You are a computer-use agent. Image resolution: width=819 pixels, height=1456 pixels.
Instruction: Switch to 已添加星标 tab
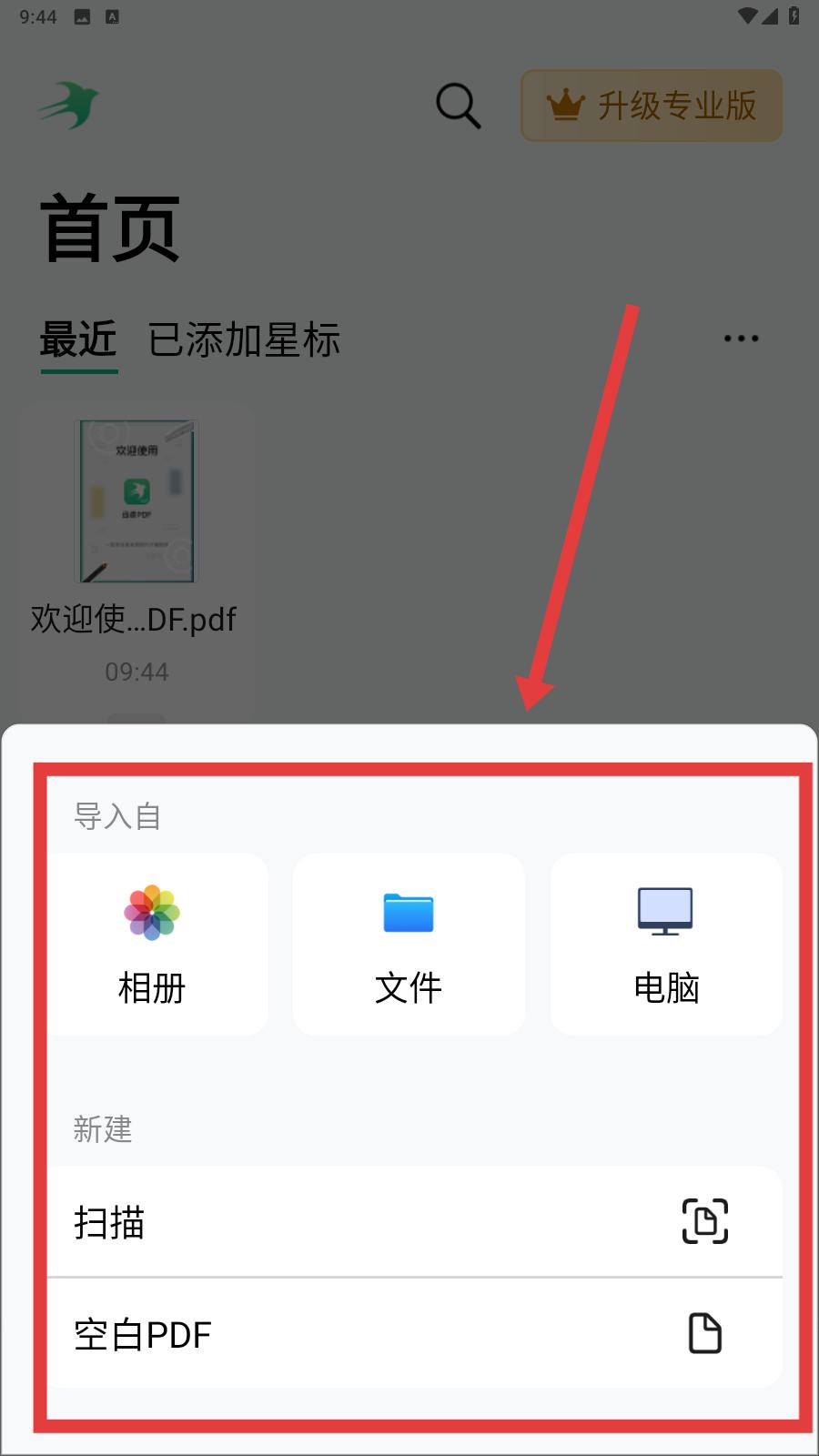(x=244, y=340)
